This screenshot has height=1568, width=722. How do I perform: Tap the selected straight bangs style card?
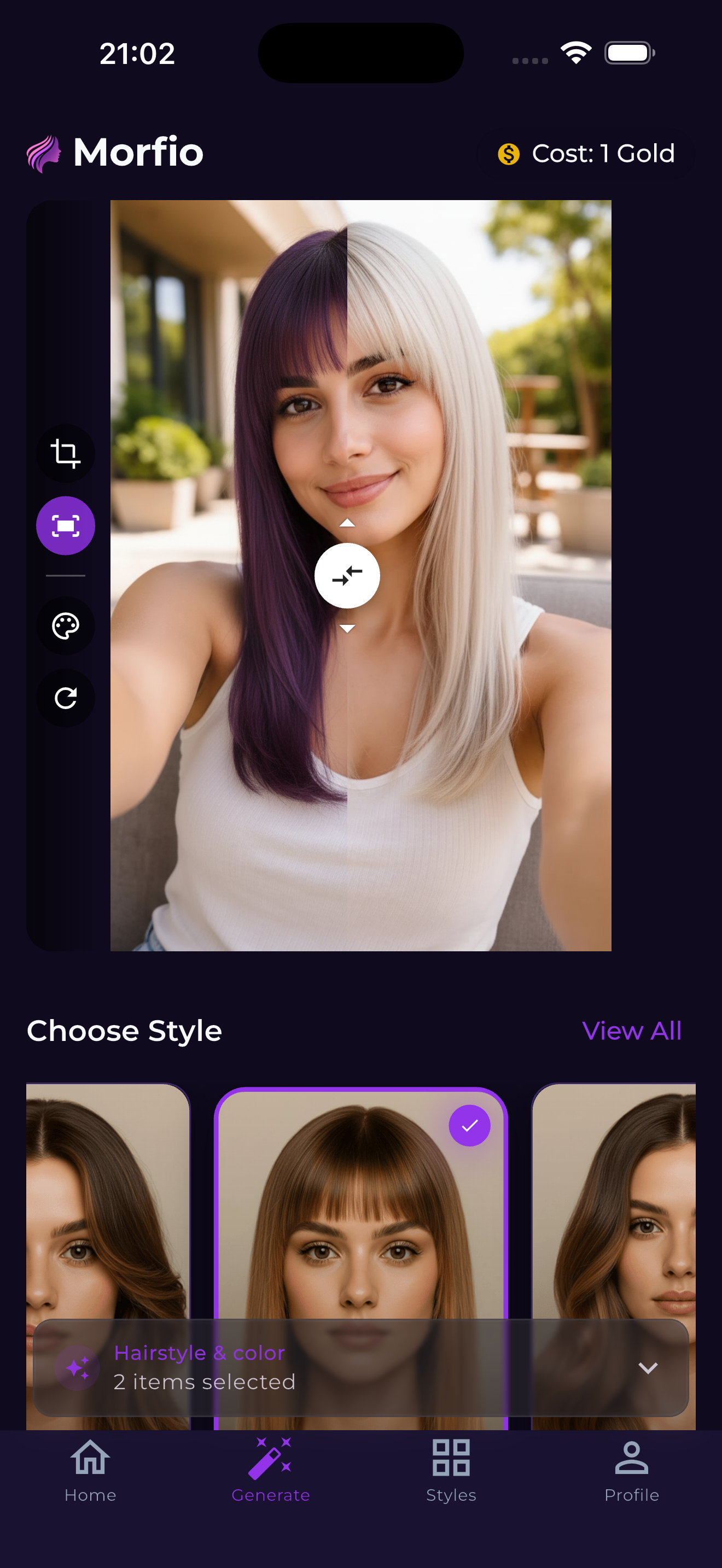point(360,1205)
